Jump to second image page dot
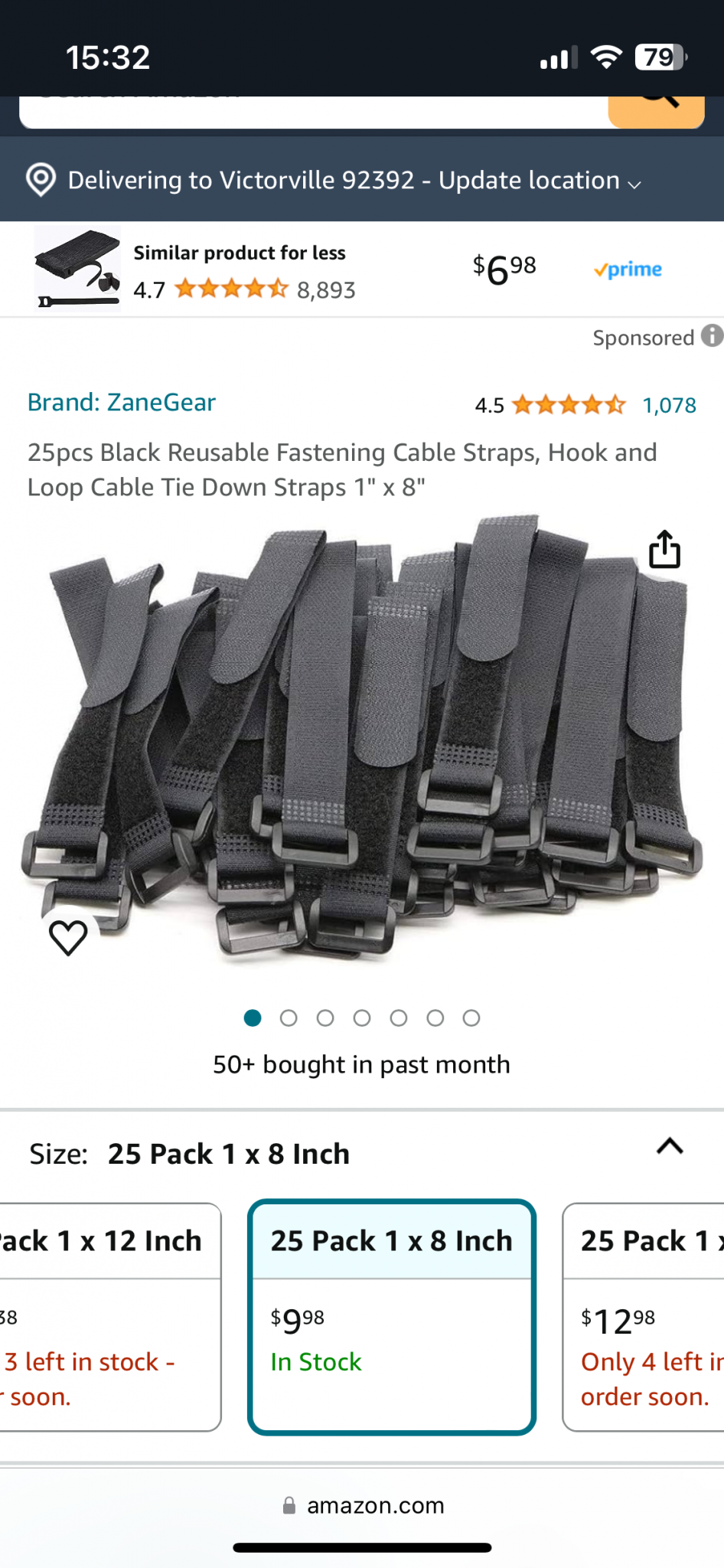Screen dimensions: 724x1568 (289, 1018)
